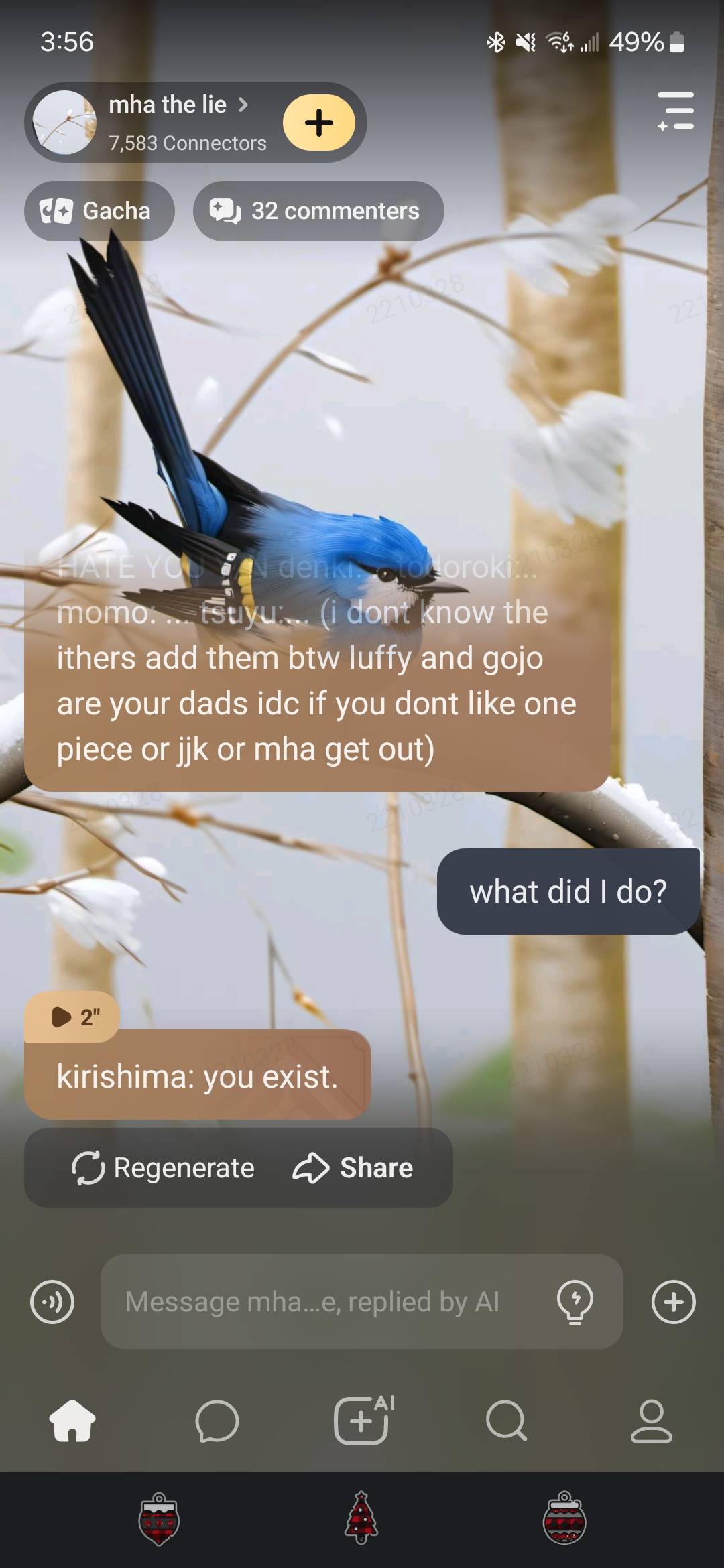Open the mha the lie character profile

[x=168, y=106]
